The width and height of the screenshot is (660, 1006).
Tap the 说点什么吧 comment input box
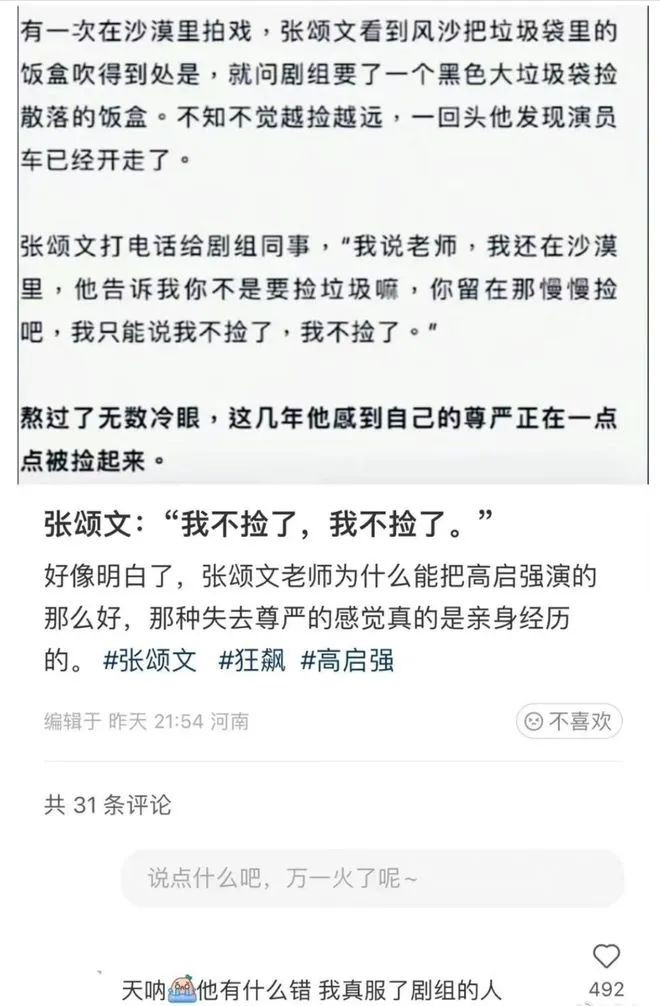pyautogui.click(x=372, y=879)
